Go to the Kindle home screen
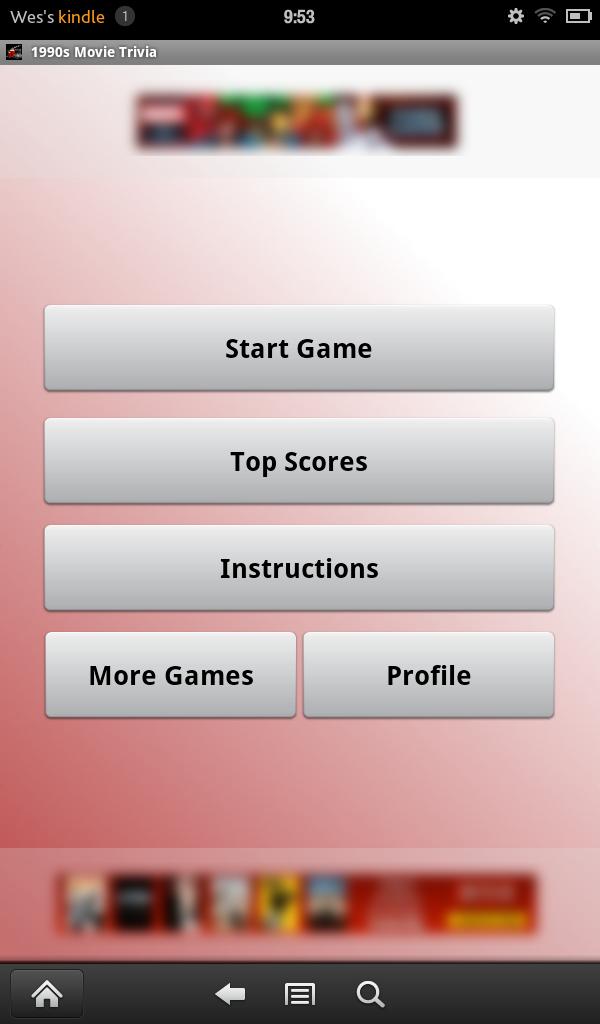This screenshot has width=600, height=1024. 47,994
